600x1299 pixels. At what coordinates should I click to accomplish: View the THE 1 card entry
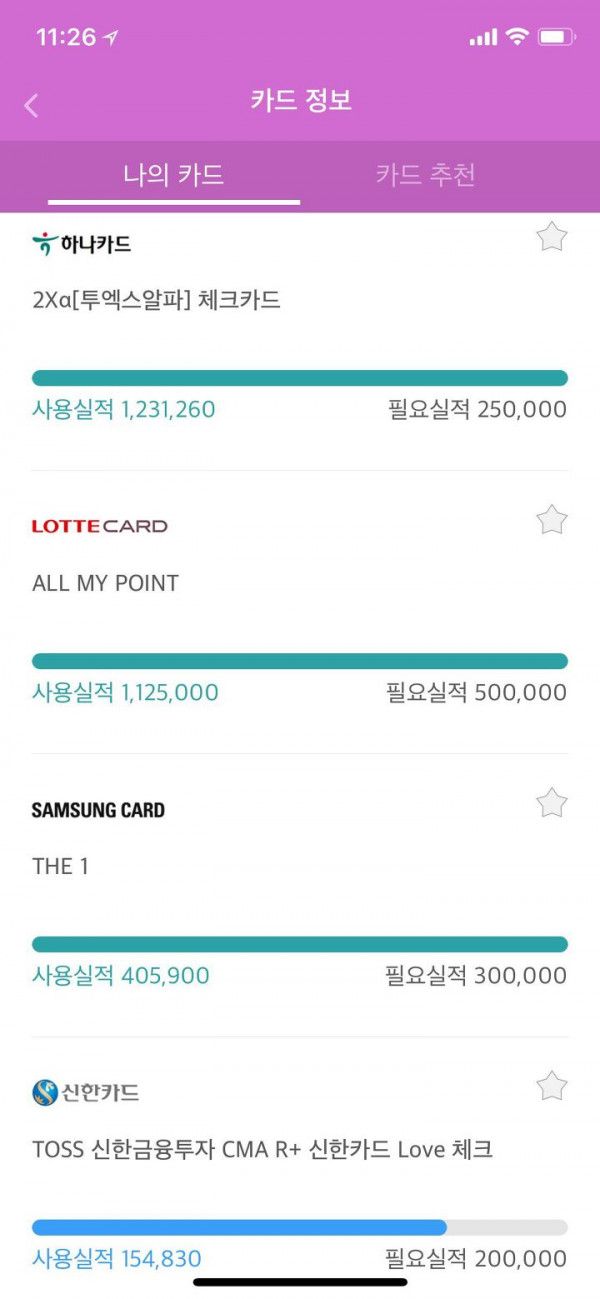click(300, 895)
